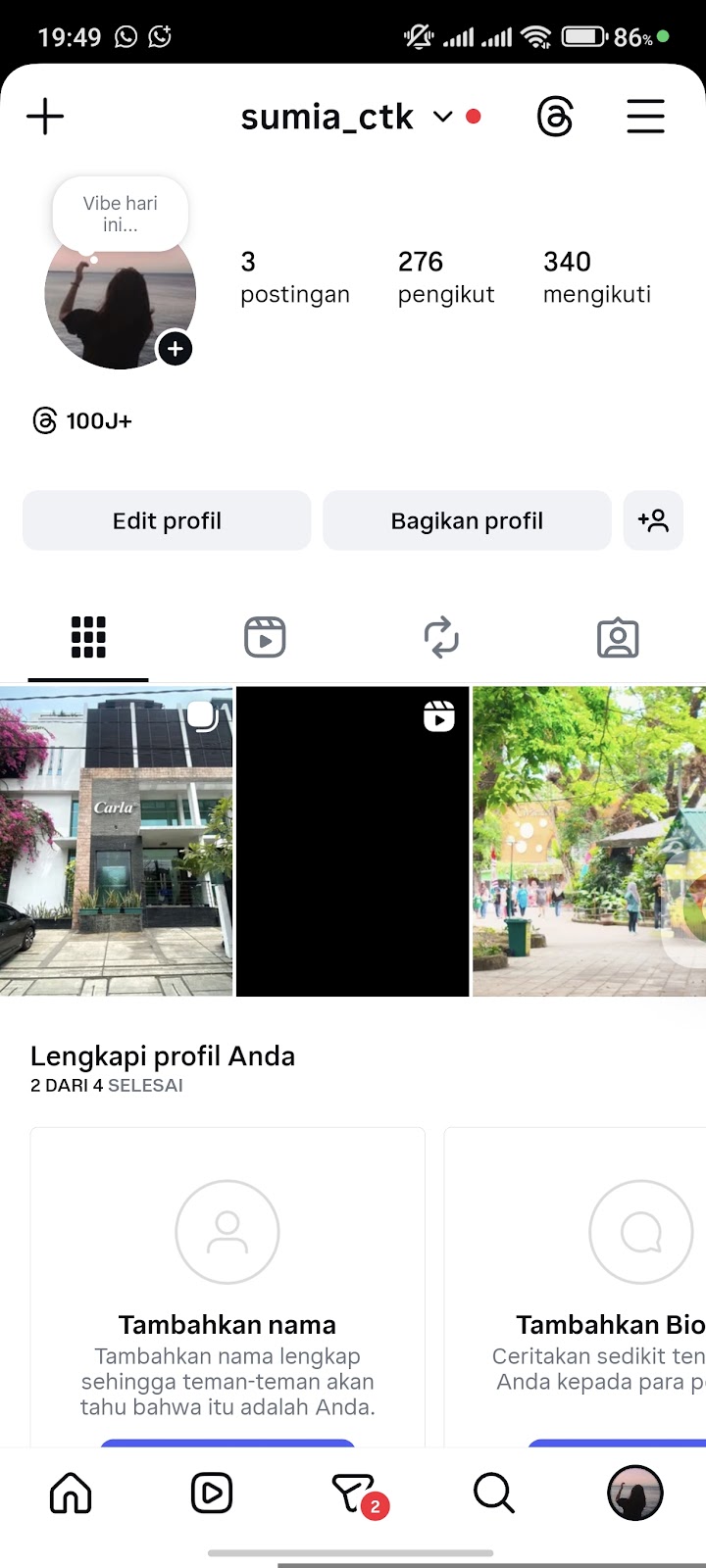Add a note in Vibe hari ini bubble
The height and width of the screenshot is (1568, 706).
120,214
